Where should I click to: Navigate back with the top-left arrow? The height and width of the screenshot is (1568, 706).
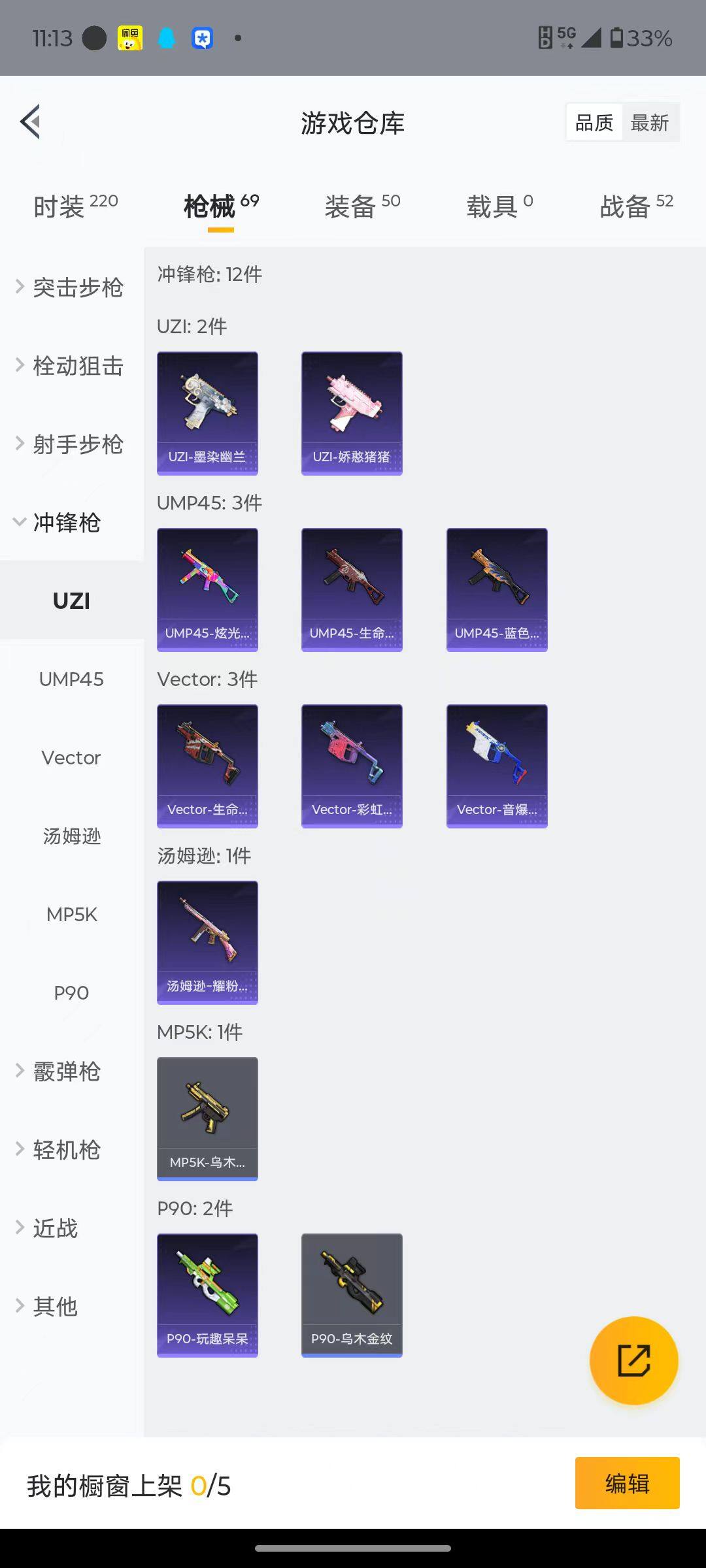(x=29, y=122)
